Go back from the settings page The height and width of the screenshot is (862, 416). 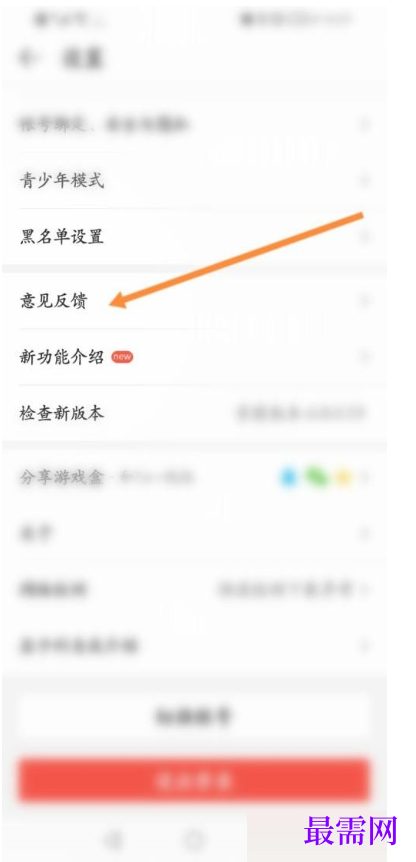[27, 58]
